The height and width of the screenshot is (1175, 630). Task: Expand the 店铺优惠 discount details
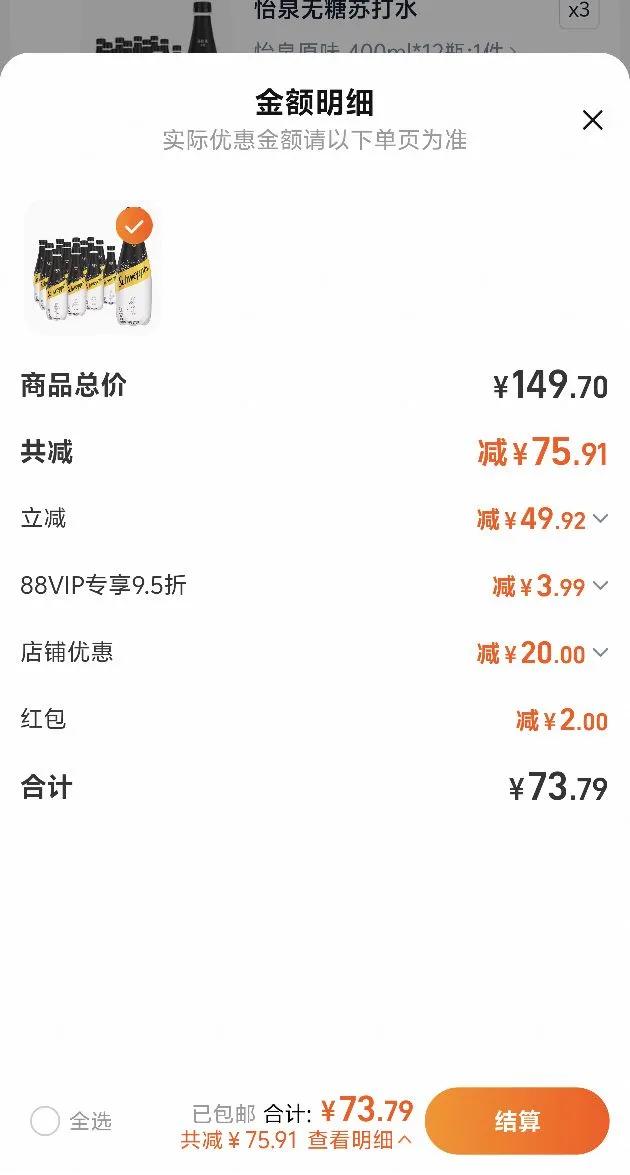[x=600, y=653]
